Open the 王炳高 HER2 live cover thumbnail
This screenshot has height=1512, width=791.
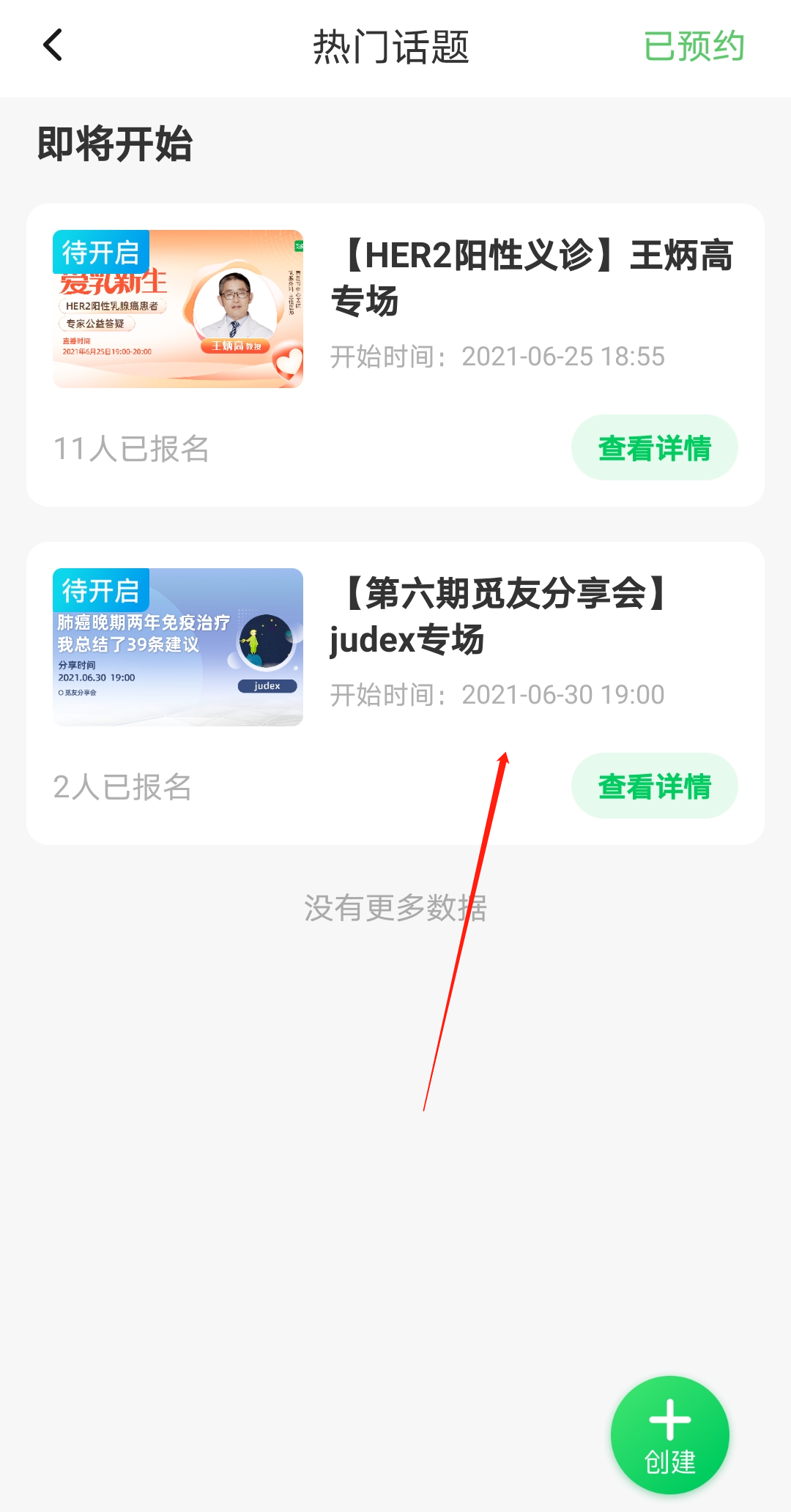coord(177,308)
